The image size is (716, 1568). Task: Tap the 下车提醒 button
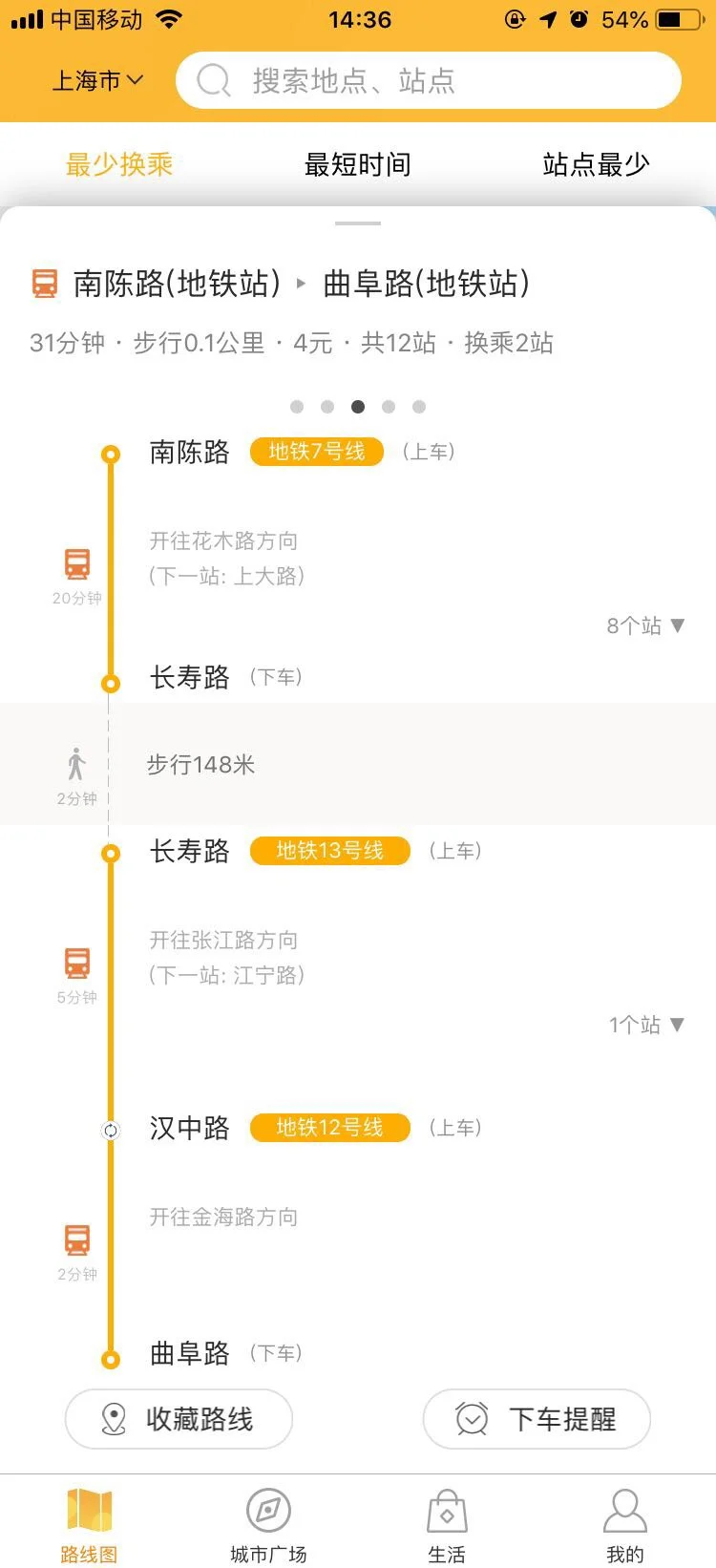coord(536,1420)
